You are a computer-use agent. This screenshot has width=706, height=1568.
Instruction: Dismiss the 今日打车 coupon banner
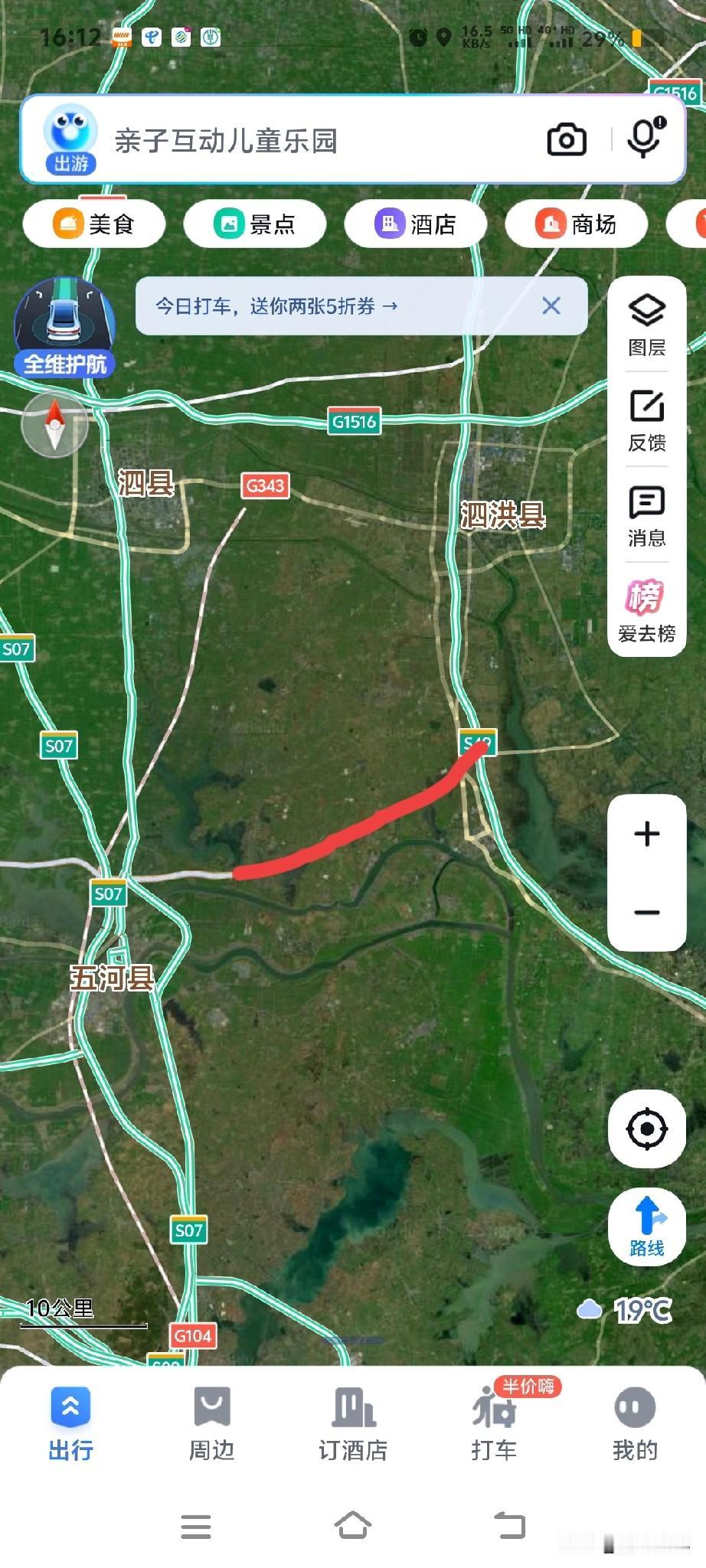click(x=552, y=305)
